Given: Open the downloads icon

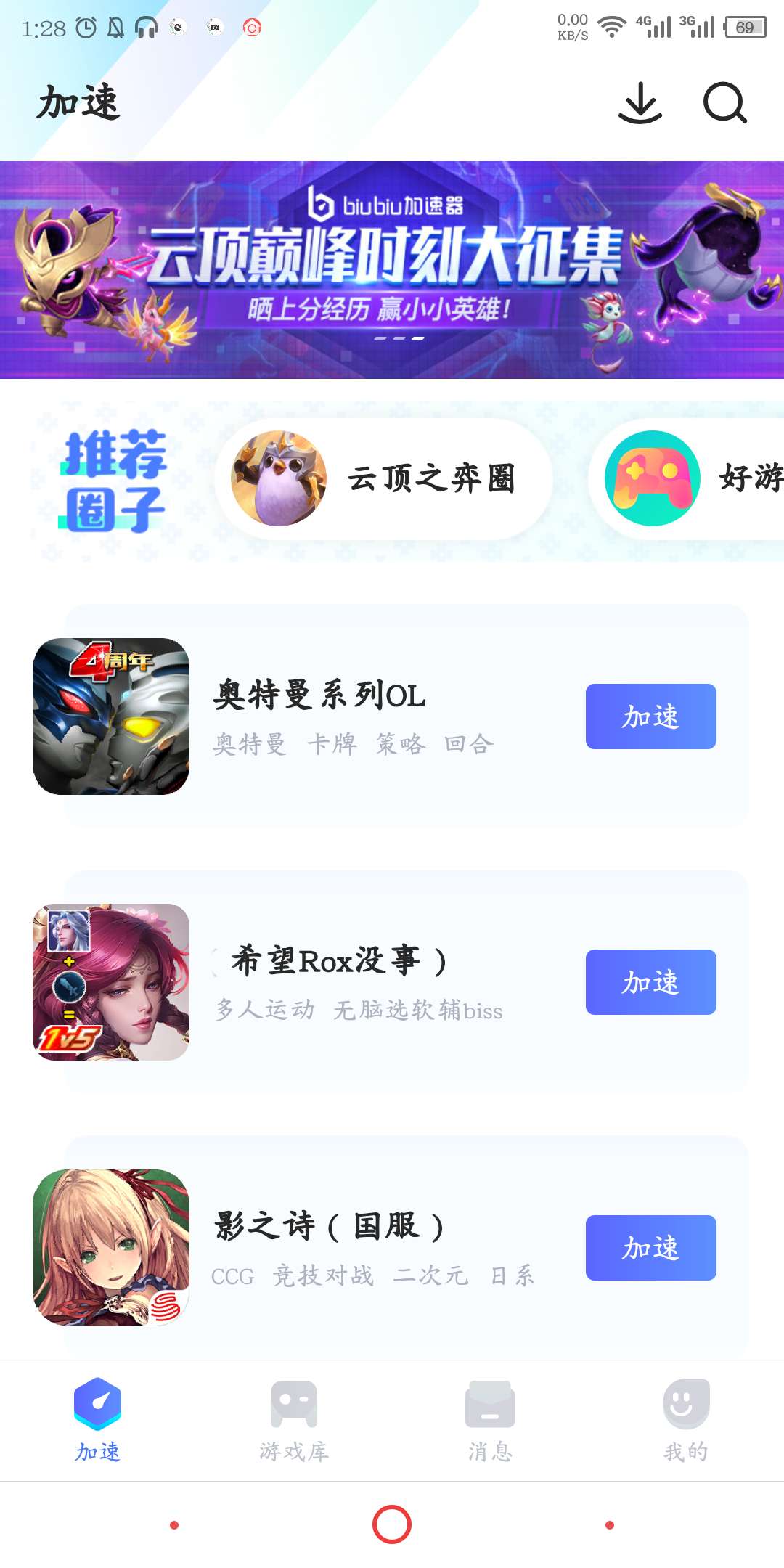Looking at the screenshot, I should click(x=640, y=103).
